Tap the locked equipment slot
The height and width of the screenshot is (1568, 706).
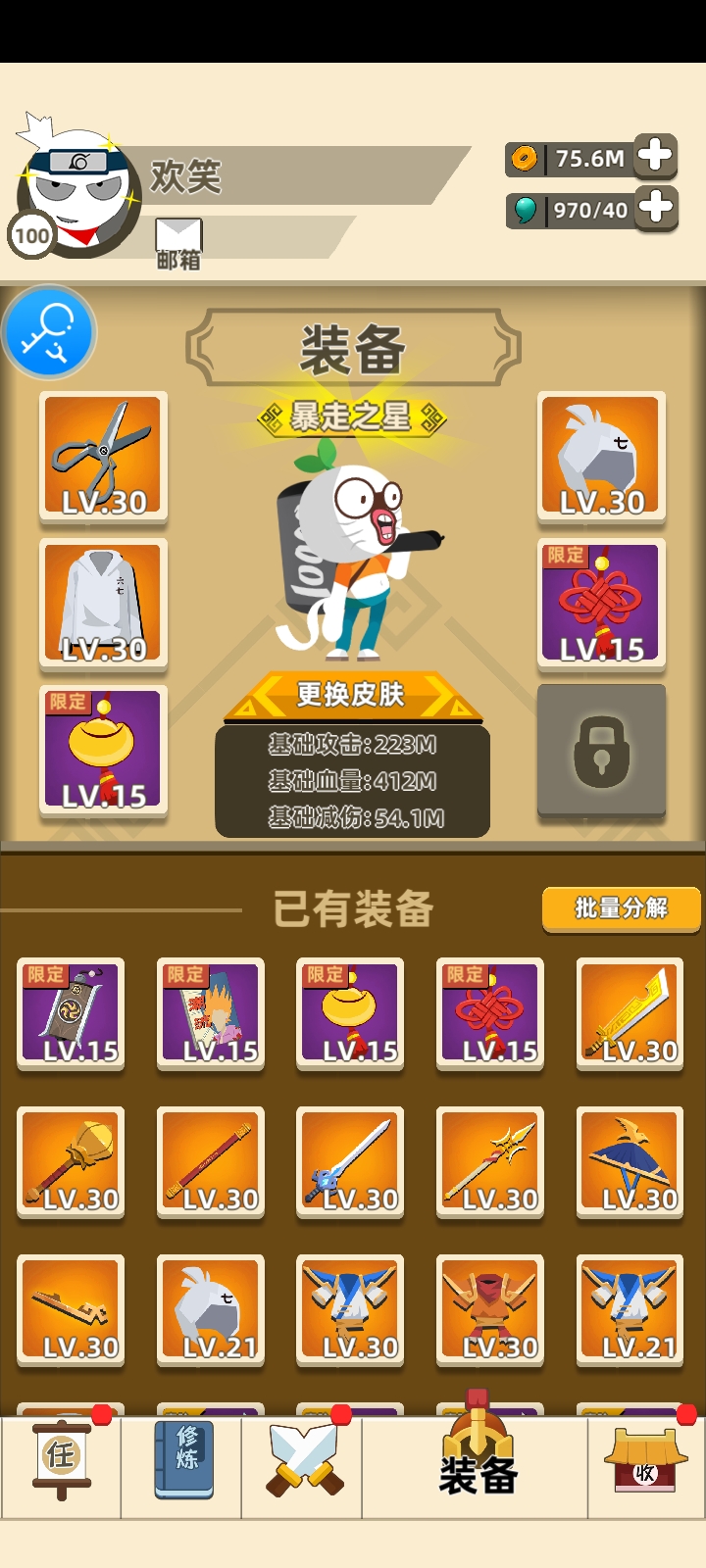[x=601, y=751]
